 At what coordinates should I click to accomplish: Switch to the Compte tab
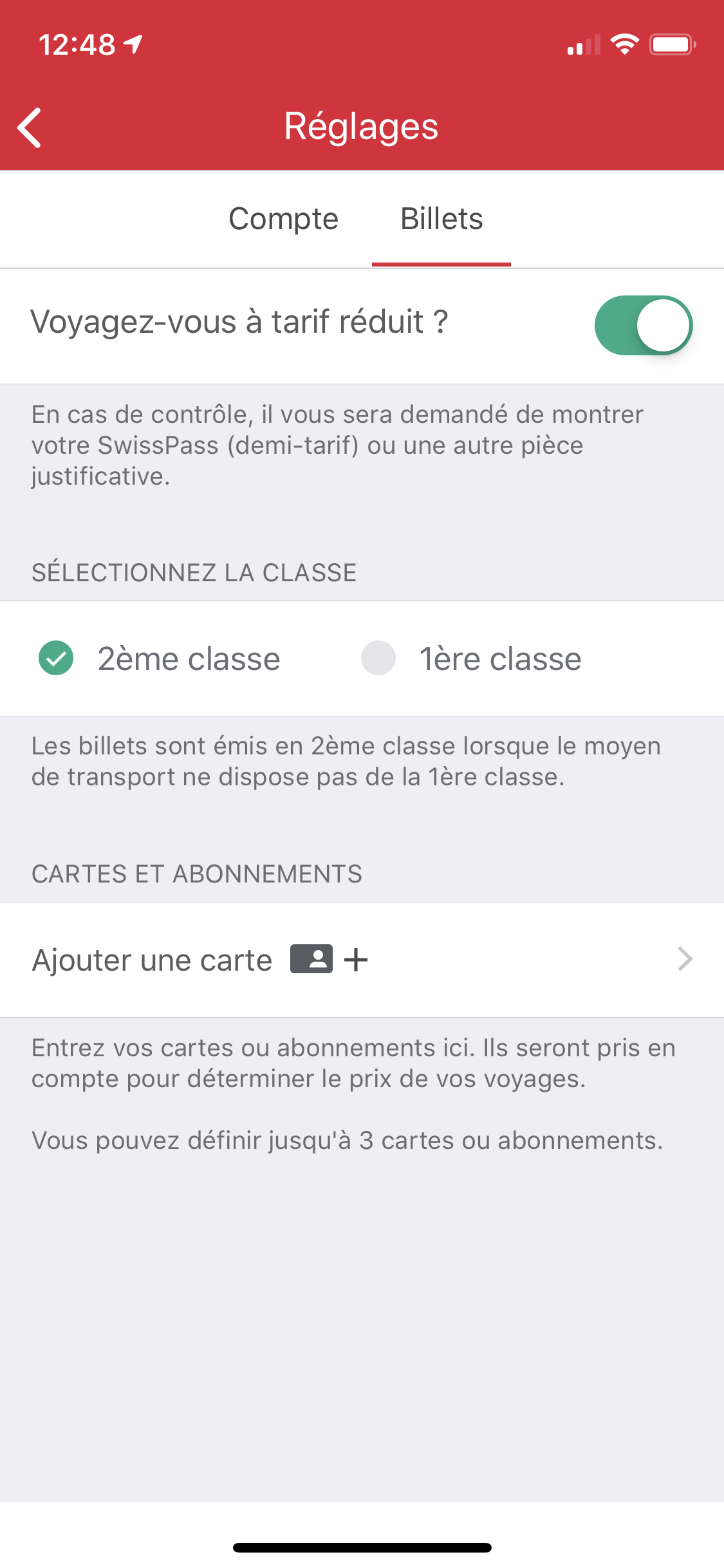283,219
